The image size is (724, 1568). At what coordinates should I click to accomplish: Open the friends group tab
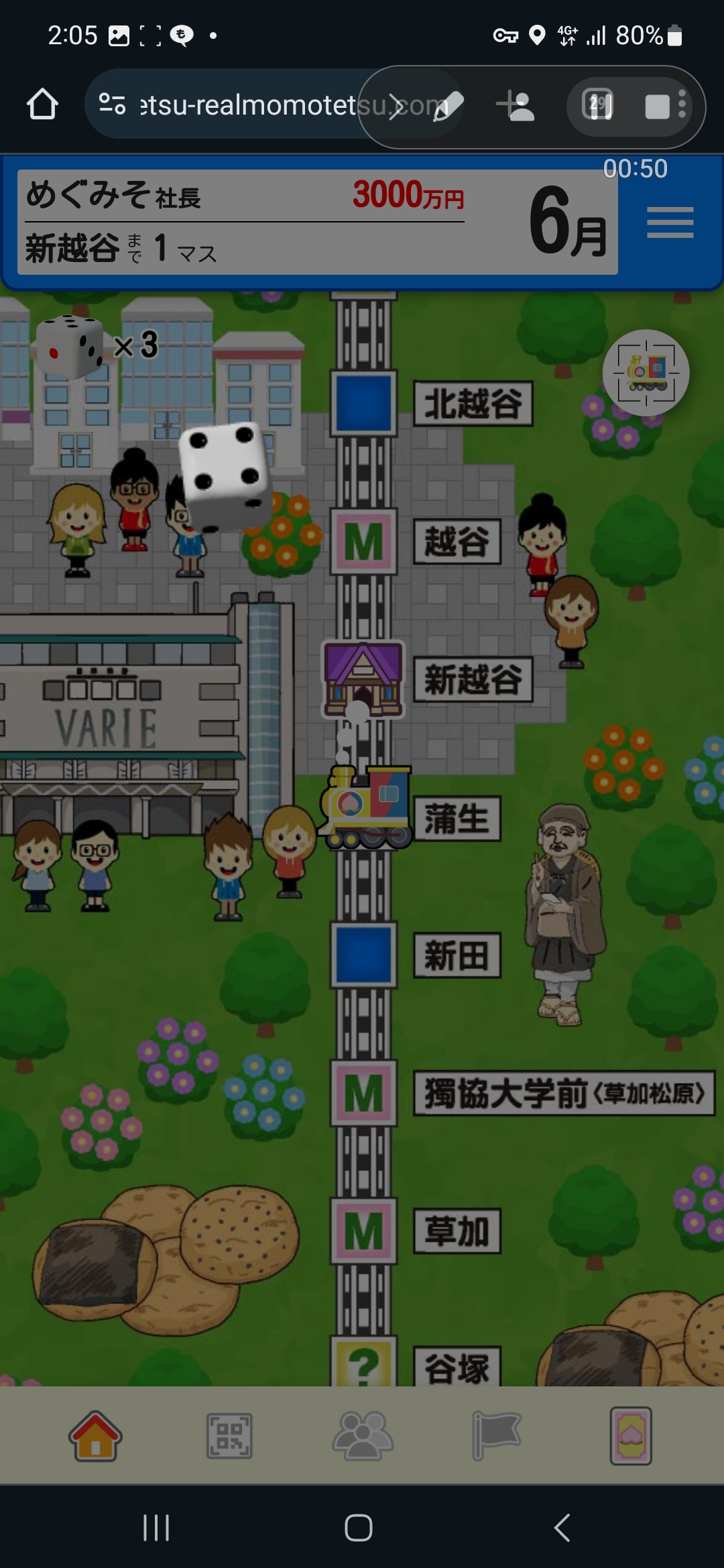coord(363,1436)
